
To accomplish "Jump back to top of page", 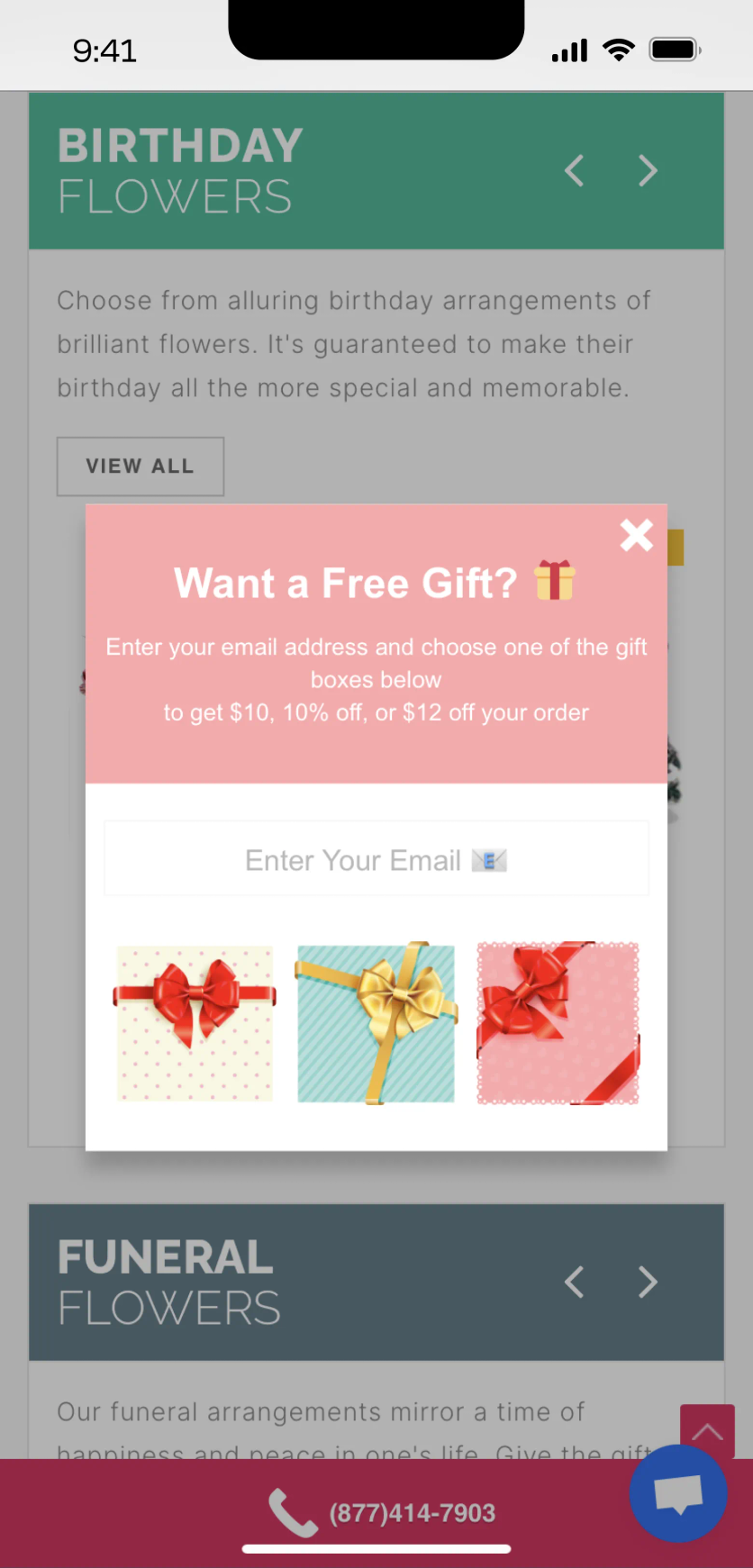I will [707, 1429].
